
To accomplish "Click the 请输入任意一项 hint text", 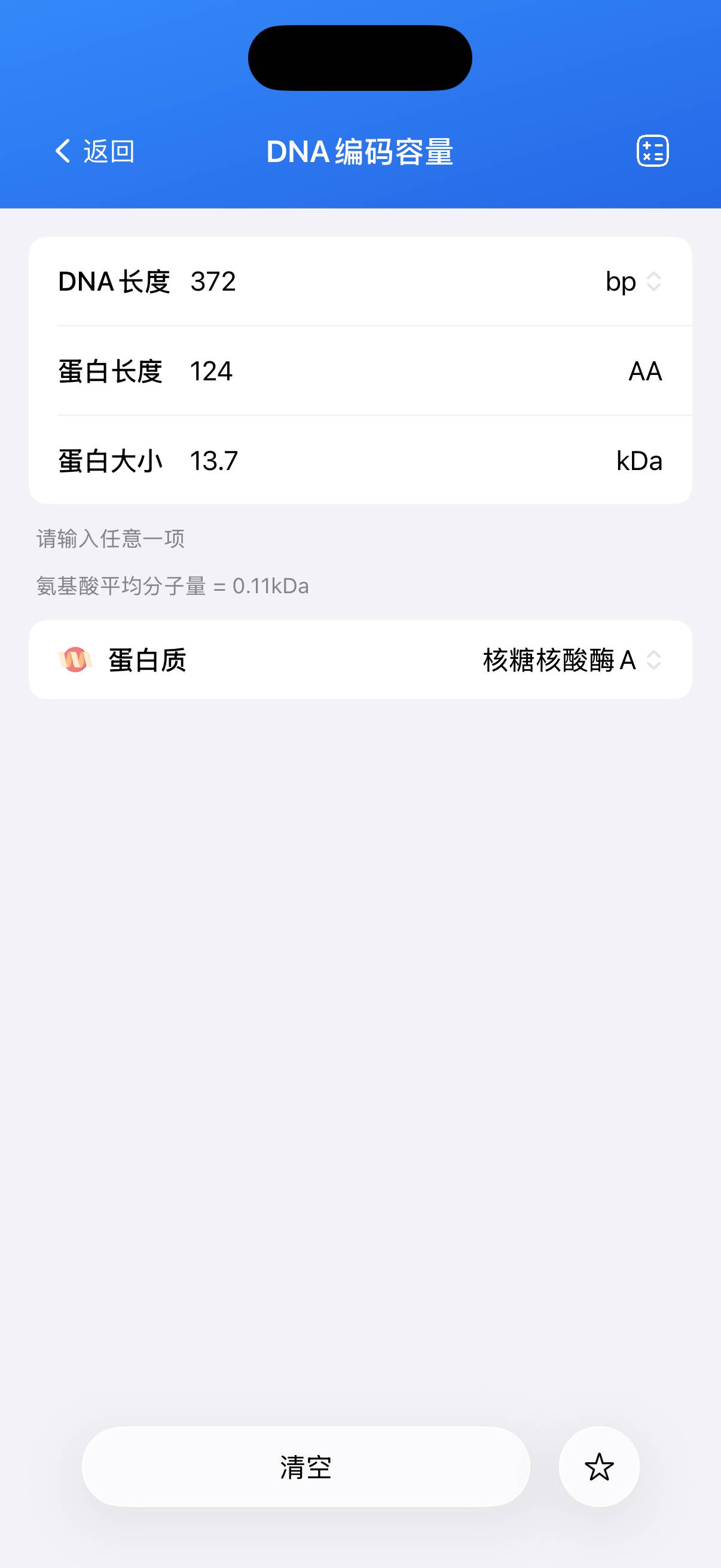I will pos(111,539).
